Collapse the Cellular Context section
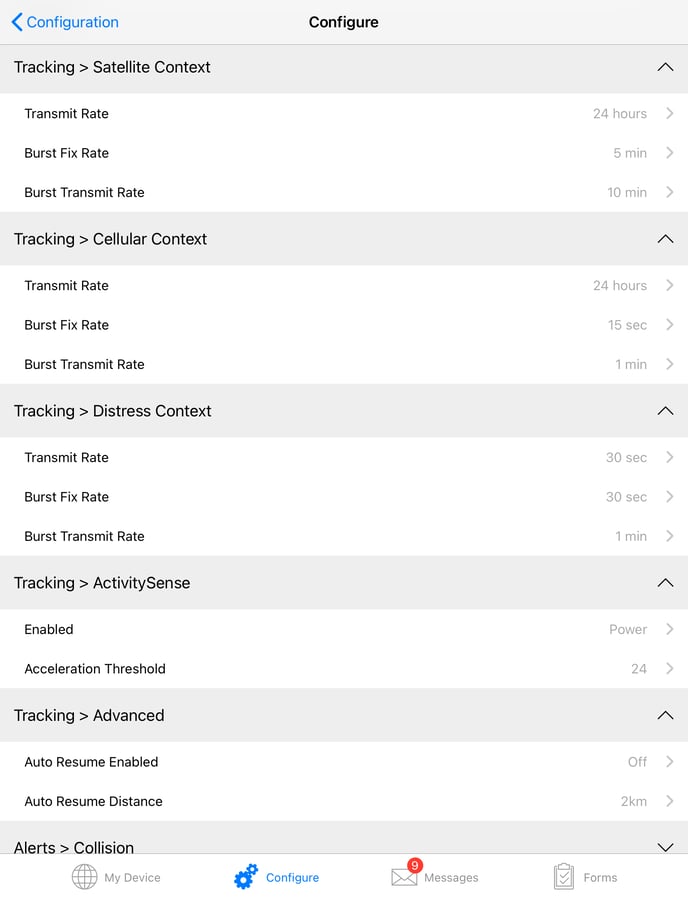 coord(665,239)
